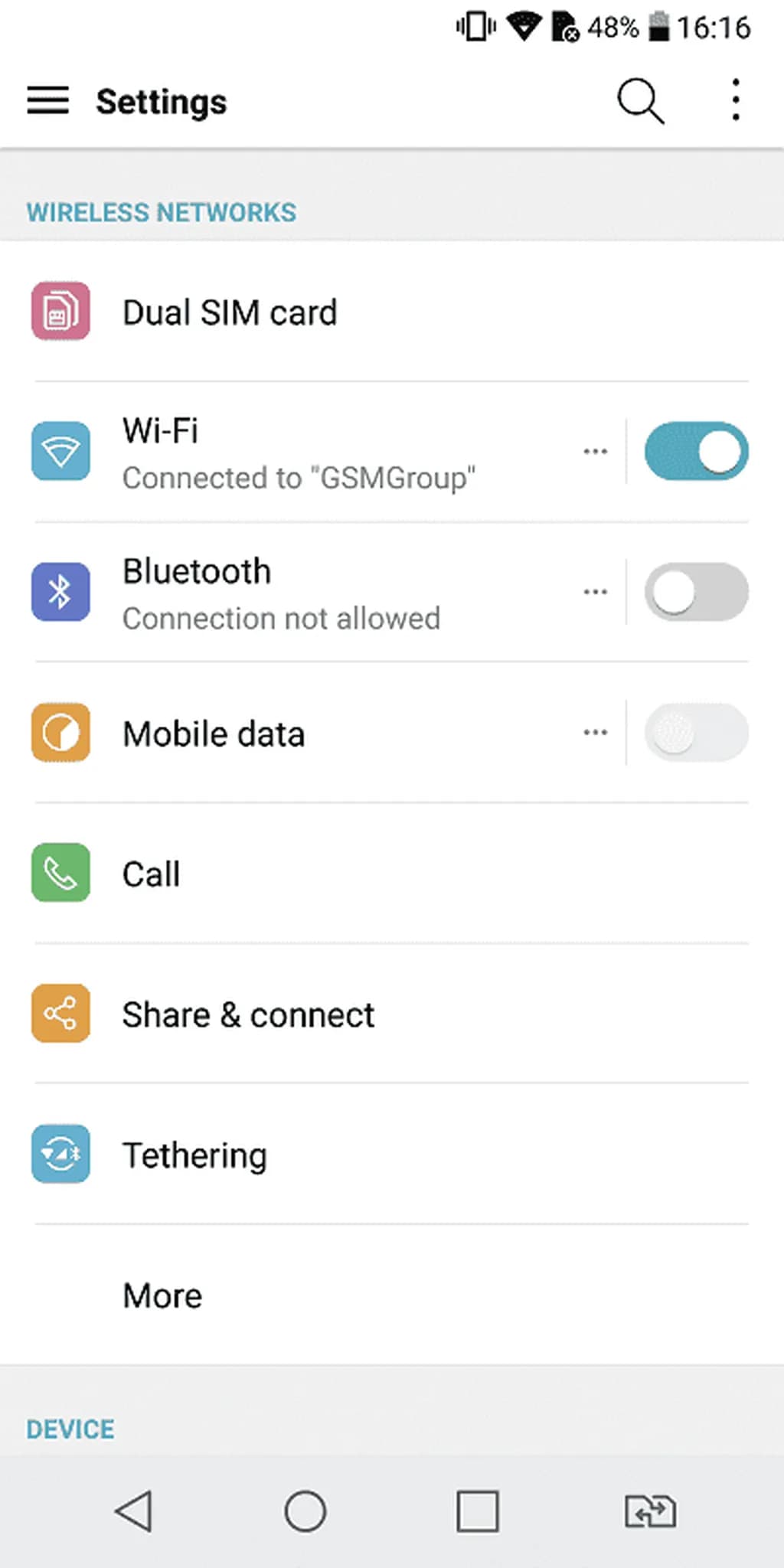Image resolution: width=784 pixels, height=1568 pixels.
Task: Toggle the Mobile data switch
Action: pyautogui.click(x=696, y=733)
